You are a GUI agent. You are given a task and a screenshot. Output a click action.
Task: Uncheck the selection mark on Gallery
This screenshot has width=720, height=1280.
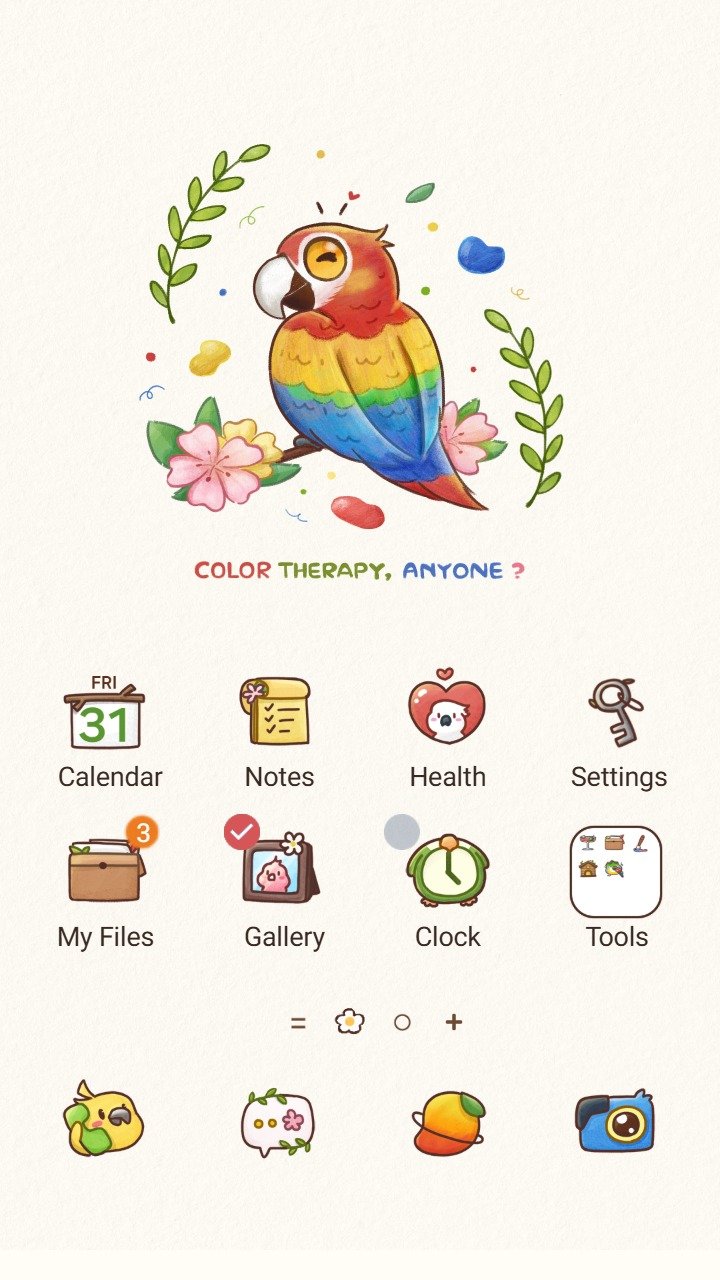click(x=242, y=832)
